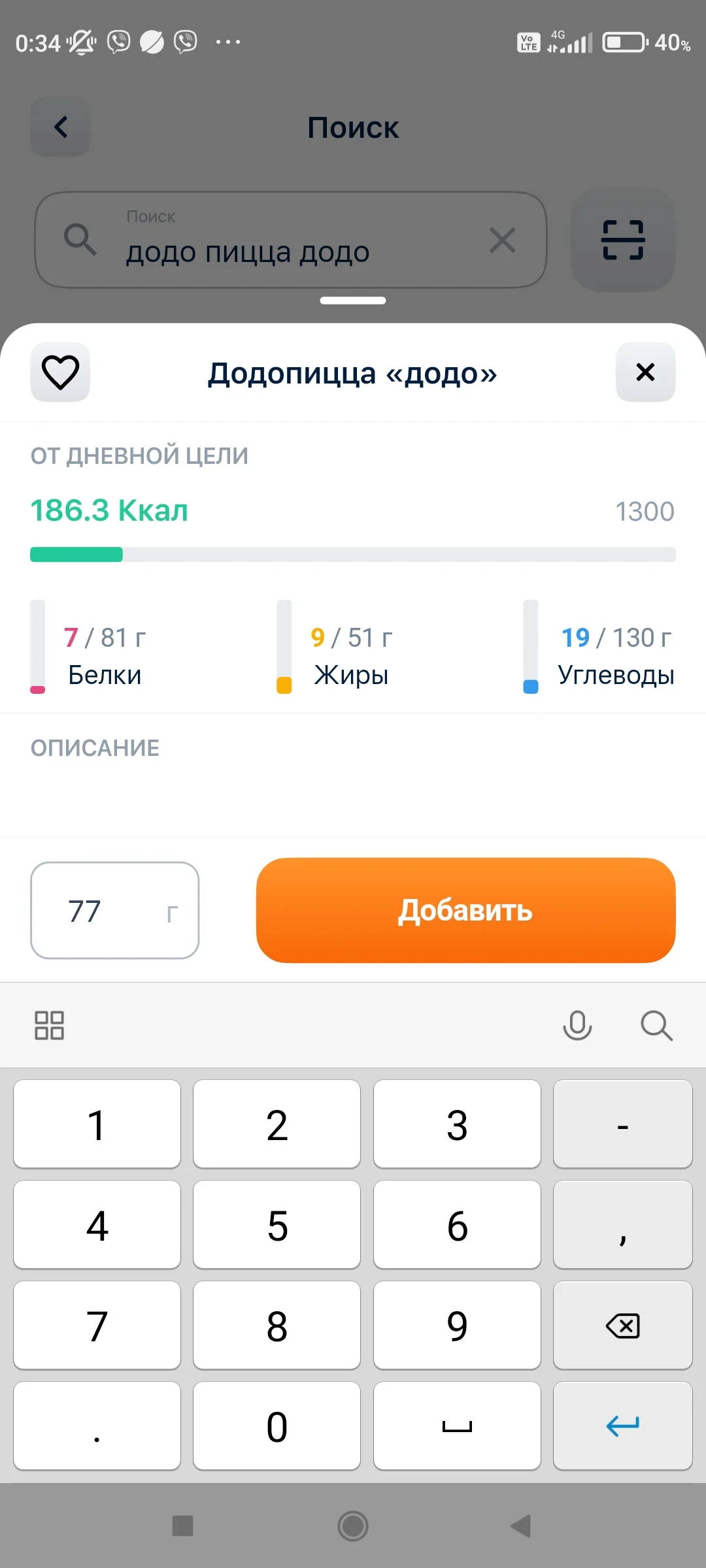Edit the weight field showing 77 г
The image size is (706, 1568).
point(114,910)
